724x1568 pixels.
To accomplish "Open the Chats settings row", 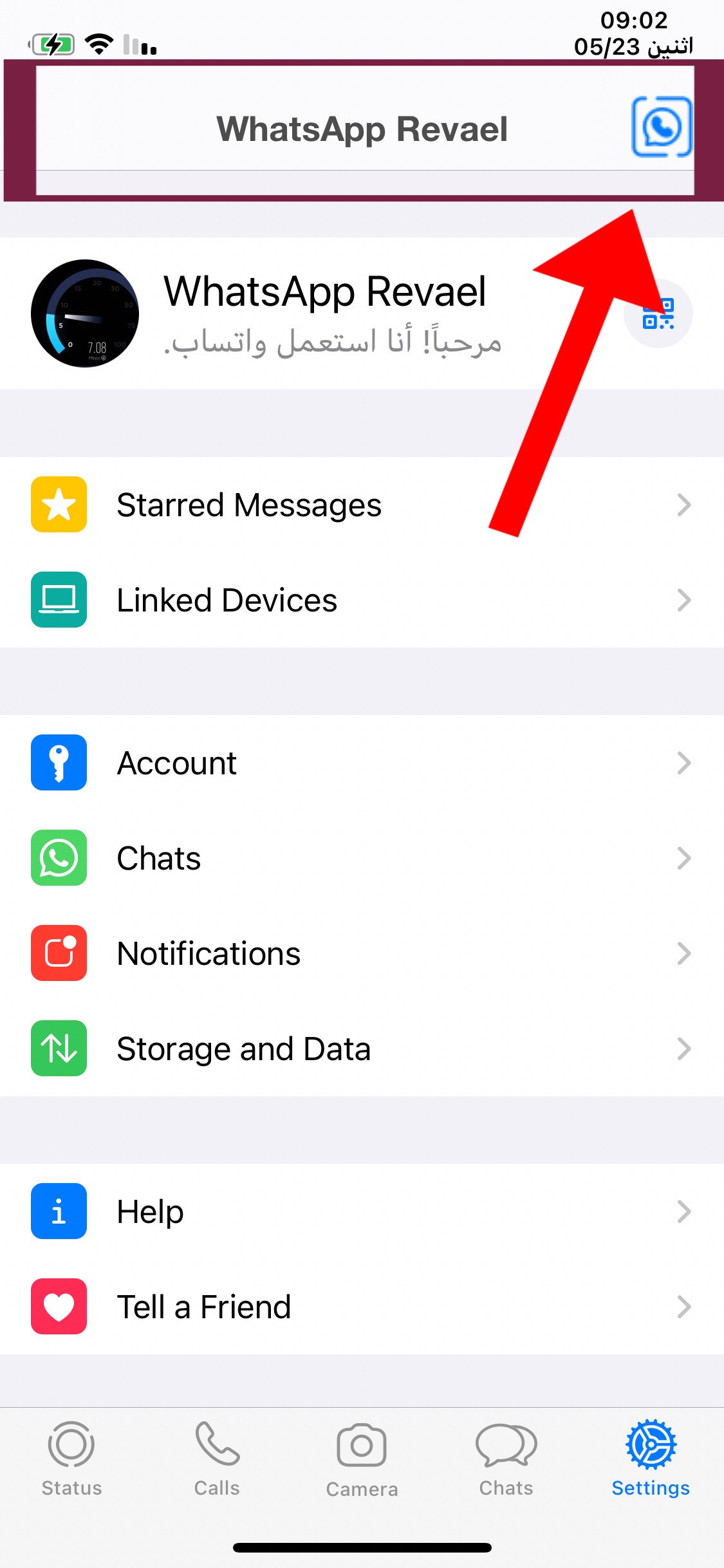I will [x=360, y=858].
